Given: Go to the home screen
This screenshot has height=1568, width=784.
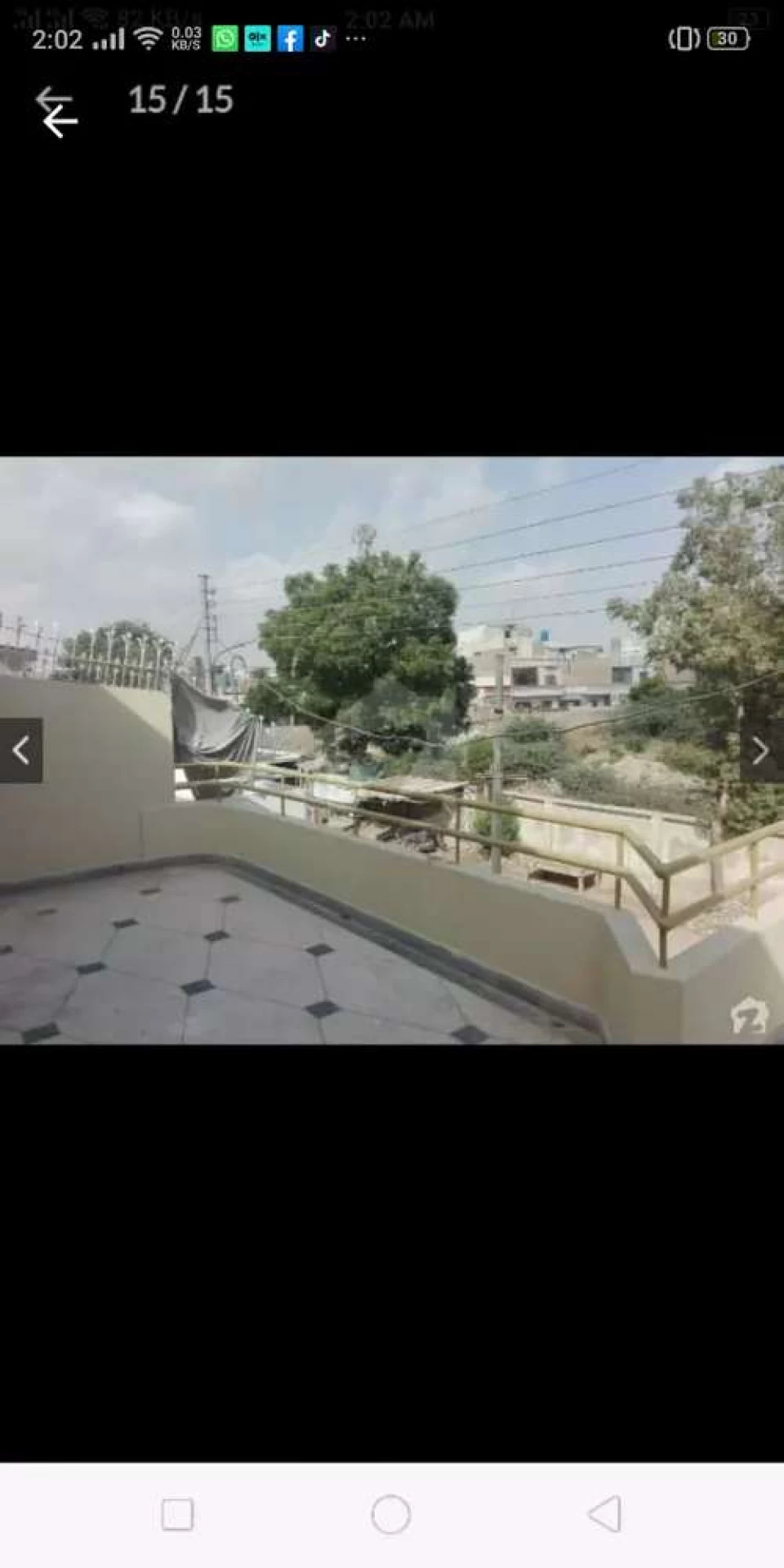Looking at the screenshot, I should click(390, 1515).
